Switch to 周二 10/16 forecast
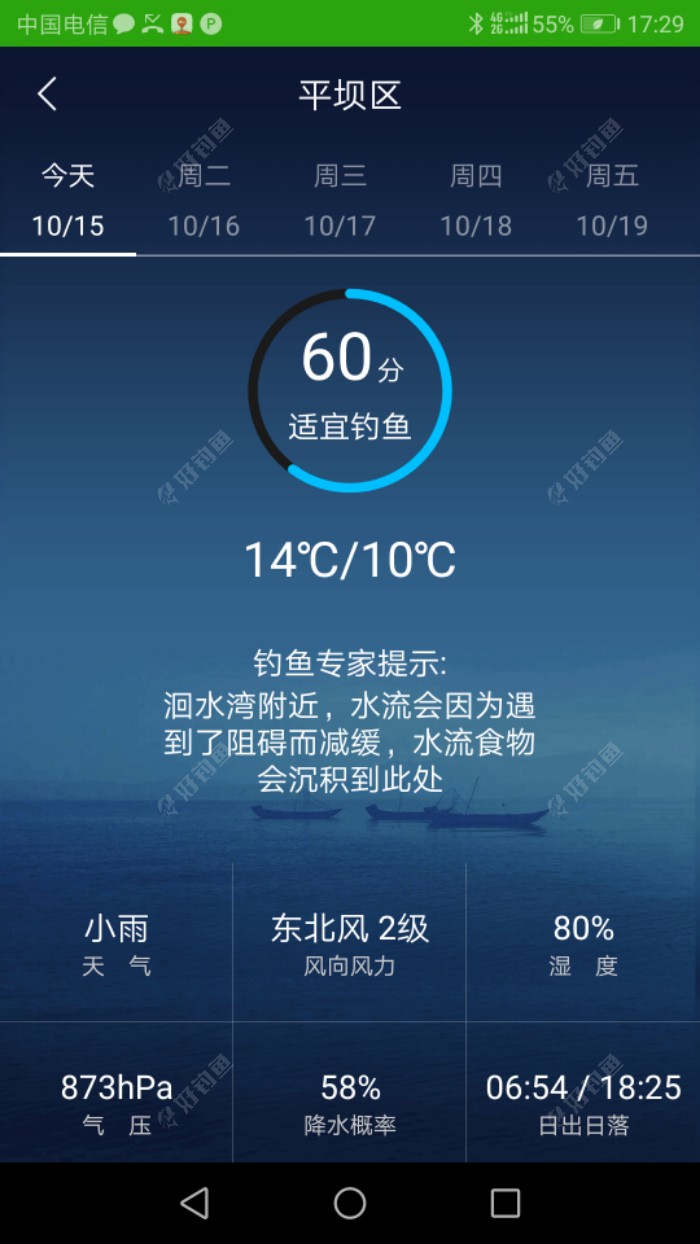Screen dimensions: 700x1244 coord(204,201)
